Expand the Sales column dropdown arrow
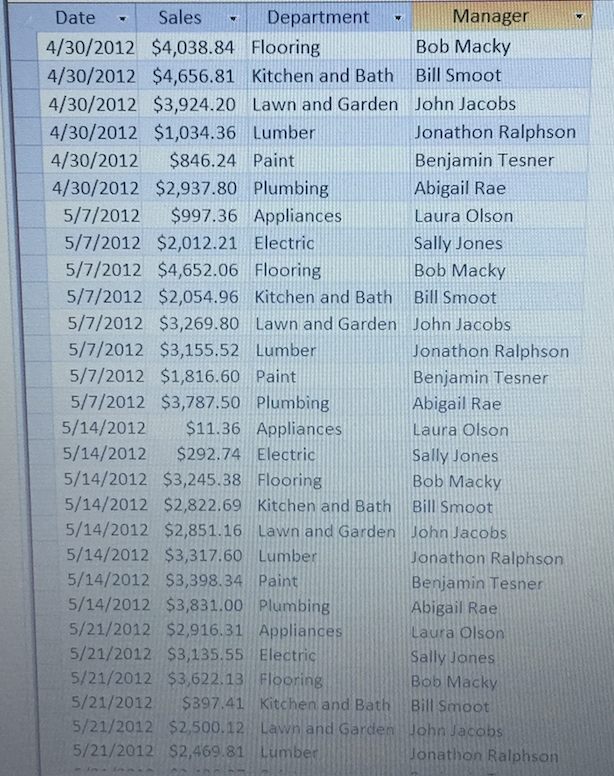 coord(233,19)
